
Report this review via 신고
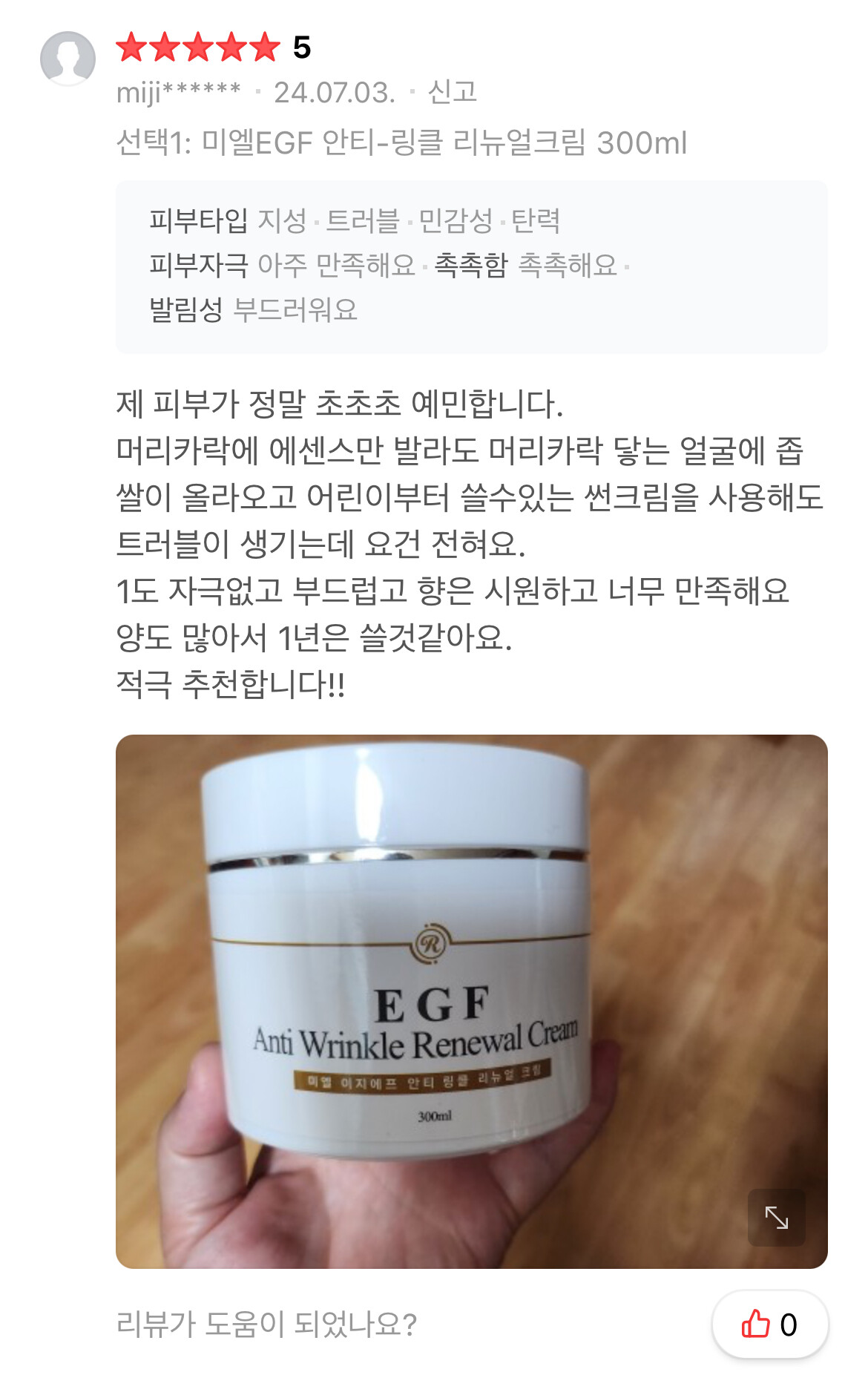(x=452, y=92)
